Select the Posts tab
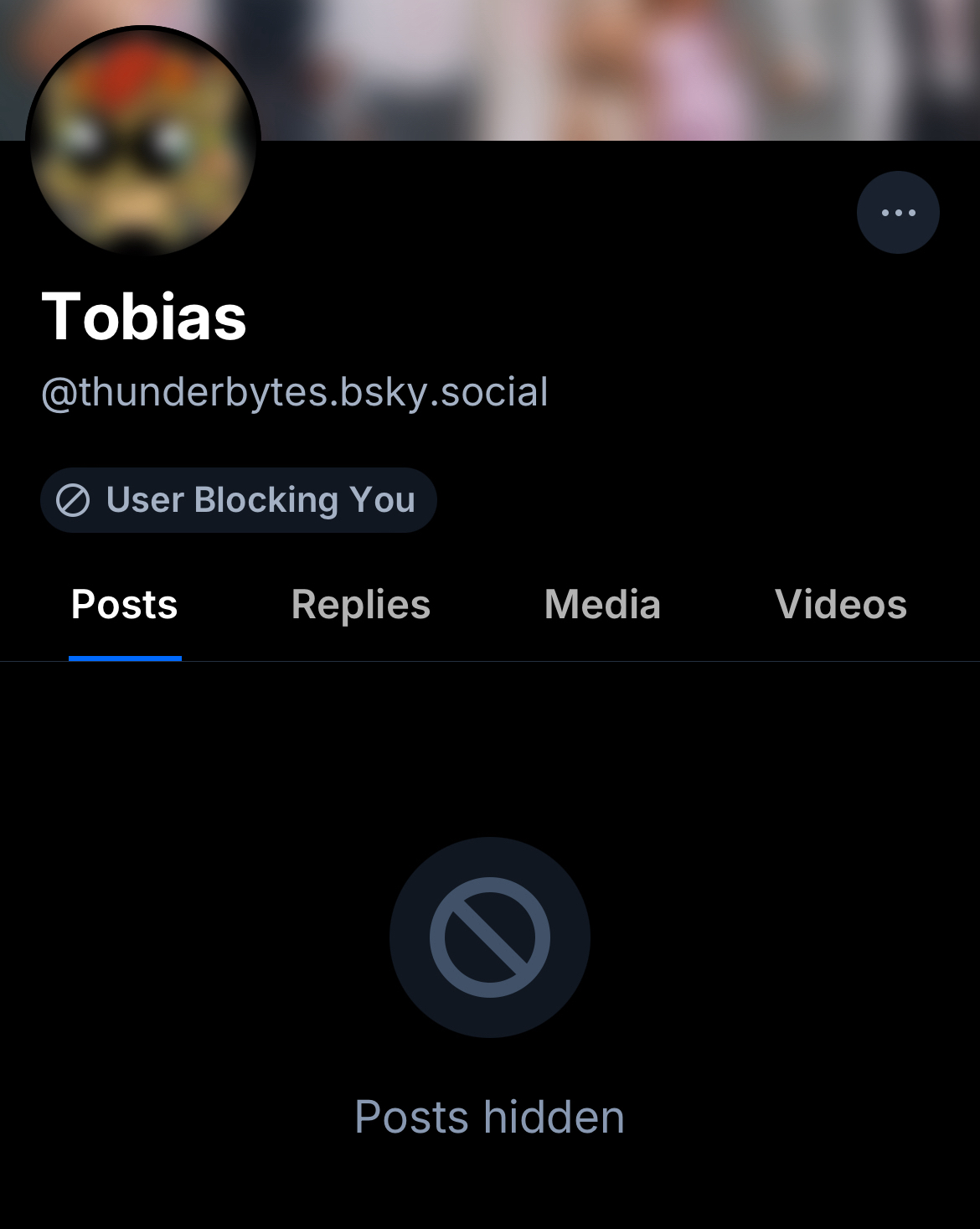 125,605
